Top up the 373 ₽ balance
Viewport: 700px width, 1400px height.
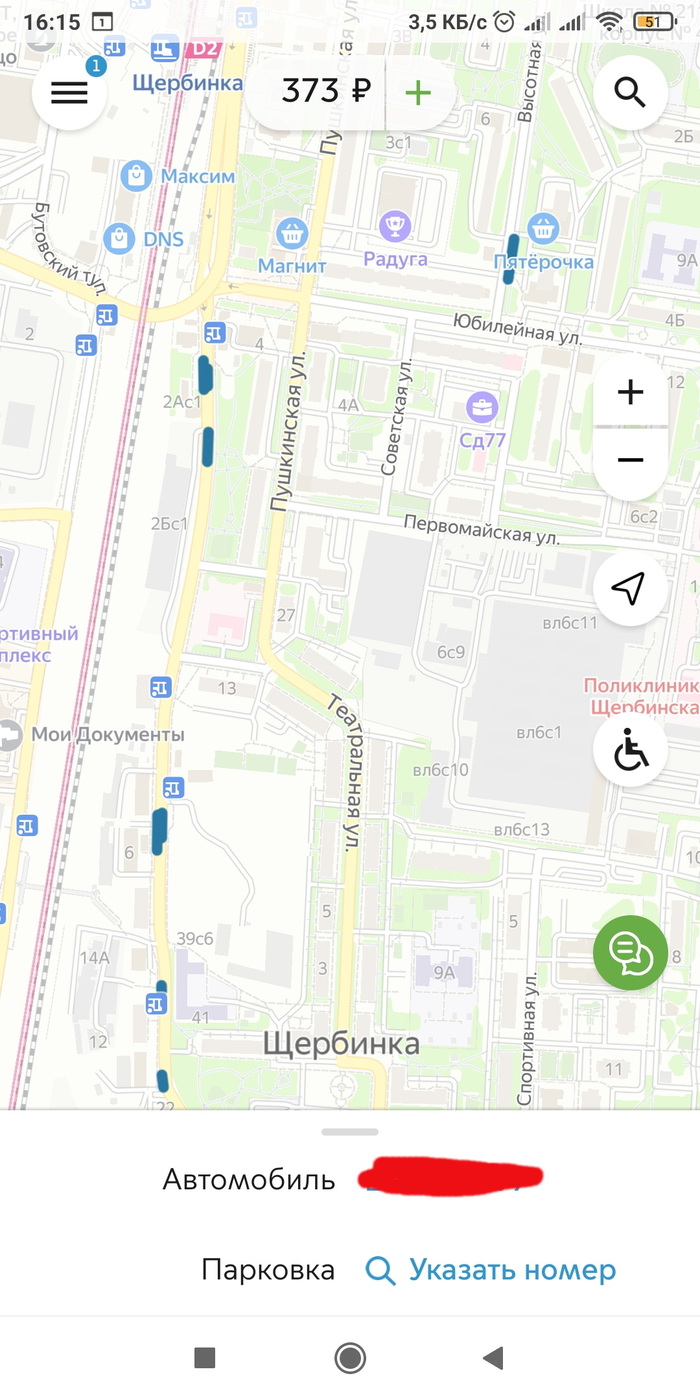coord(418,93)
